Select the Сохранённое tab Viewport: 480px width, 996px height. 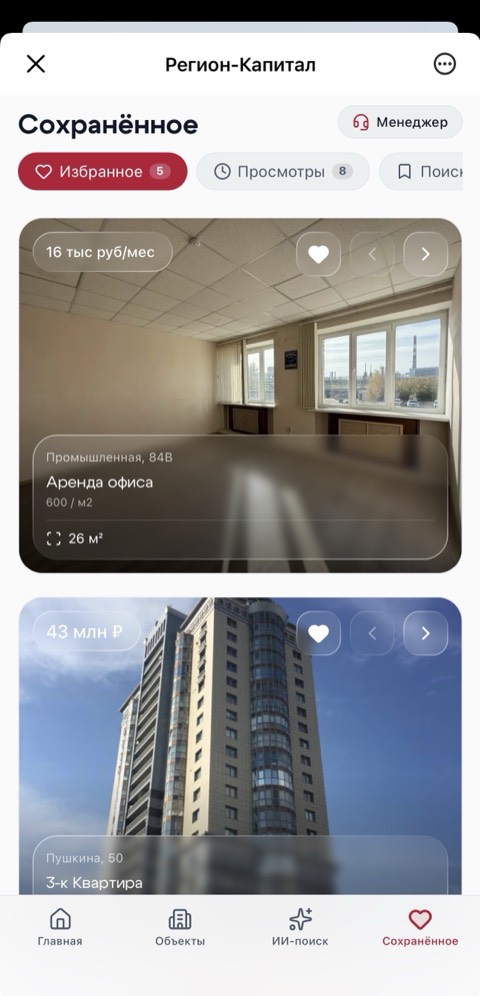(420, 927)
